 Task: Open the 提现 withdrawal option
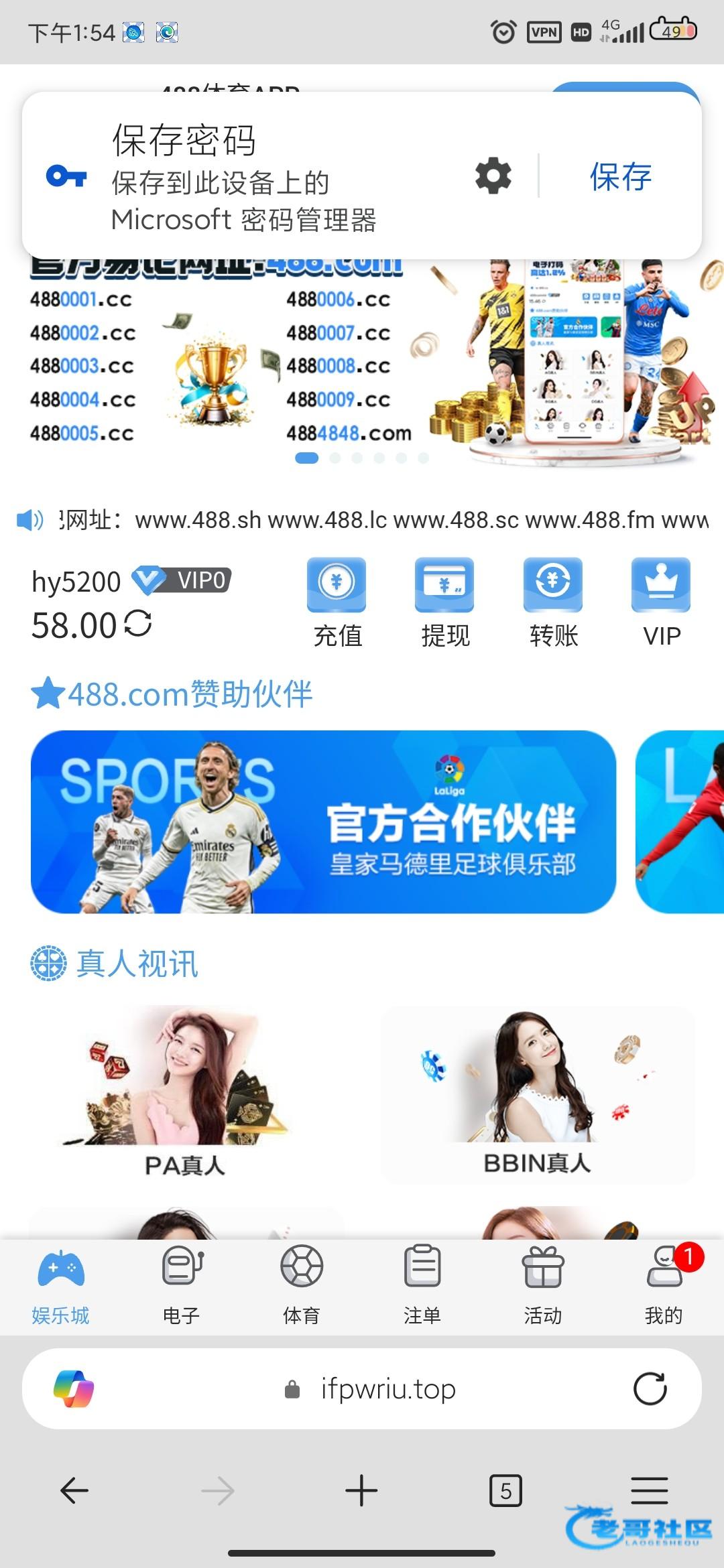click(444, 602)
